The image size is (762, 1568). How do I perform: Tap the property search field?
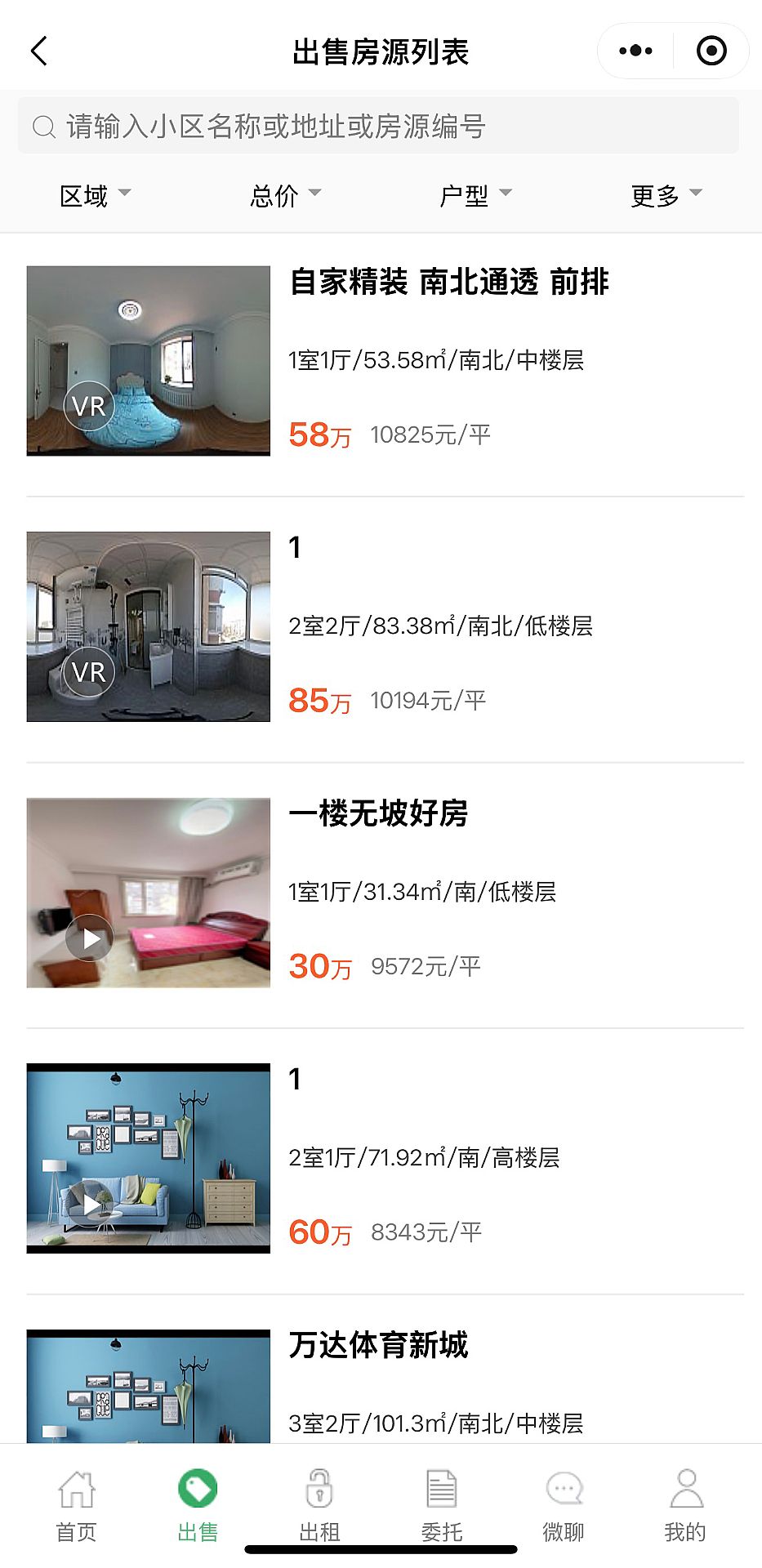click(378, 126)
